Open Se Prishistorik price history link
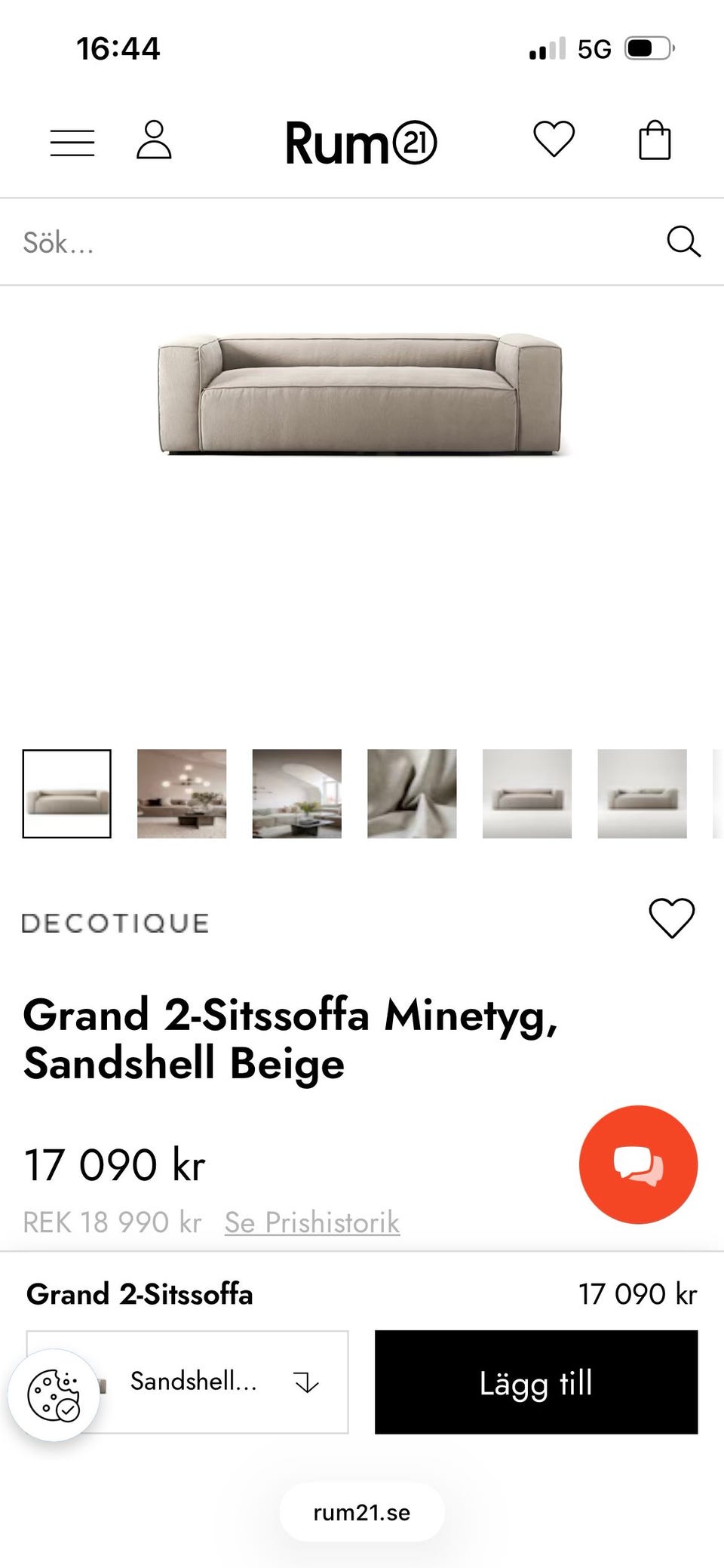This screenshot has height=1568, width=724. (x=311, y=1222)
